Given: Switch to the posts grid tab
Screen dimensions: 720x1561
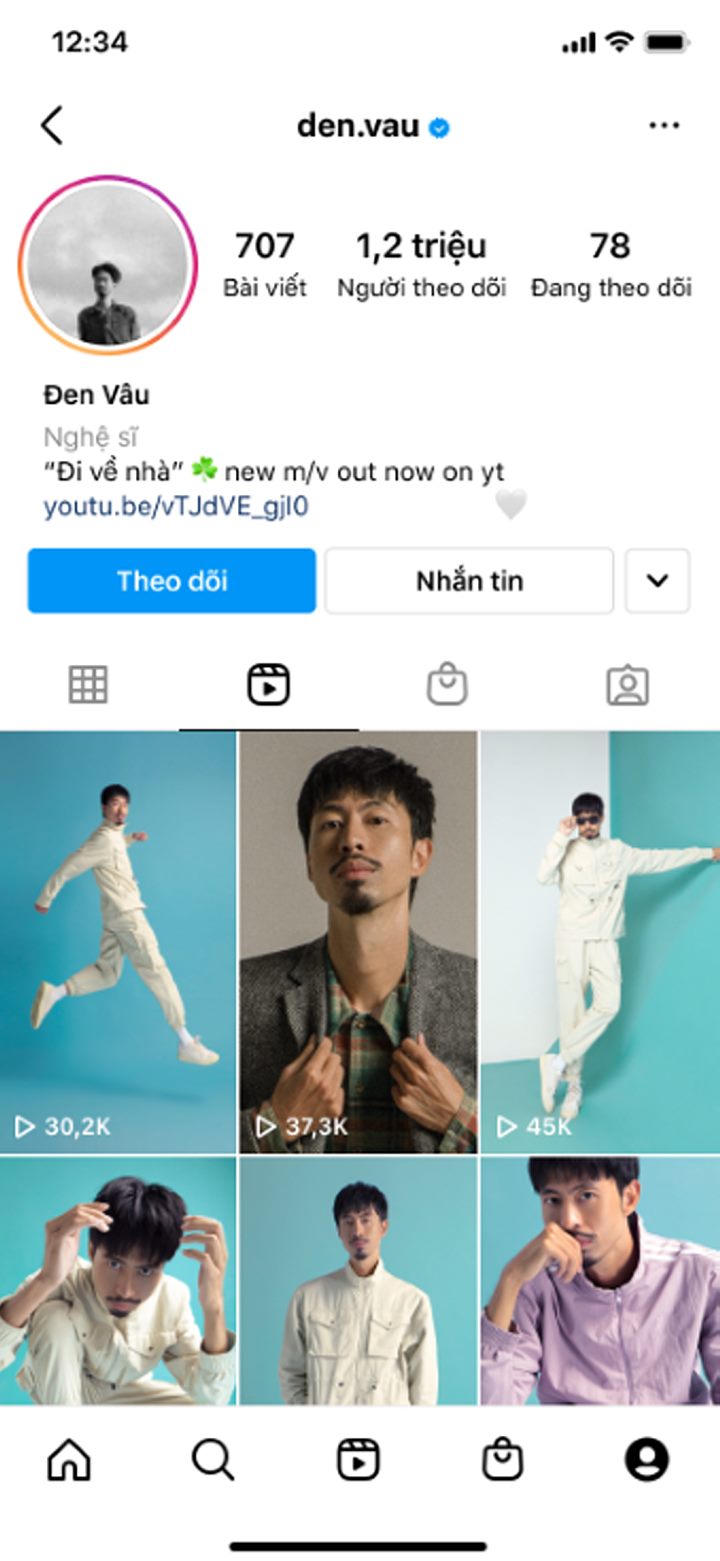Looking at the screenshot, I should click(88, 685).
